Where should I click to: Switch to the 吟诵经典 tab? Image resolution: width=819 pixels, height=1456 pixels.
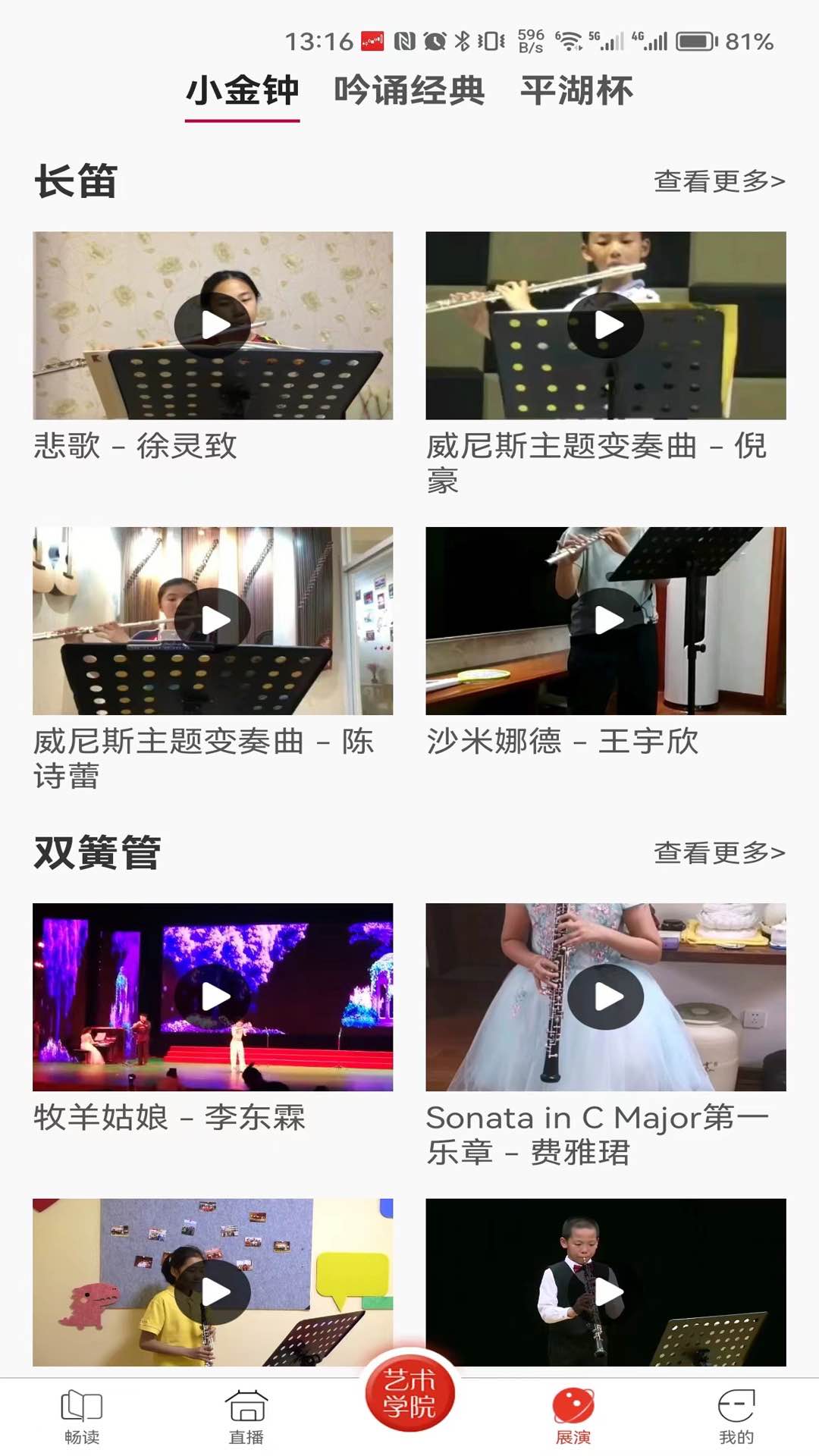click(409, 91)
